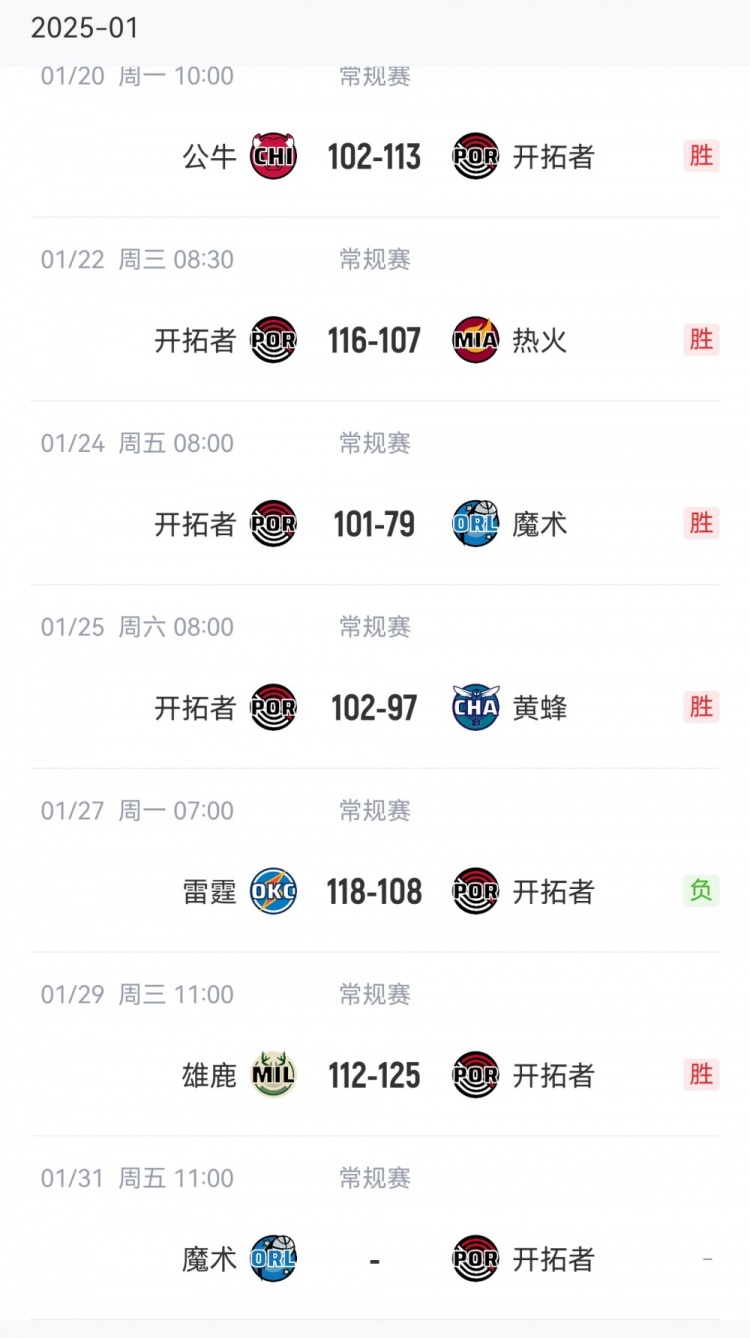Open the Thunder vs Trail Blazers 118-108 game

coord(375,892)
